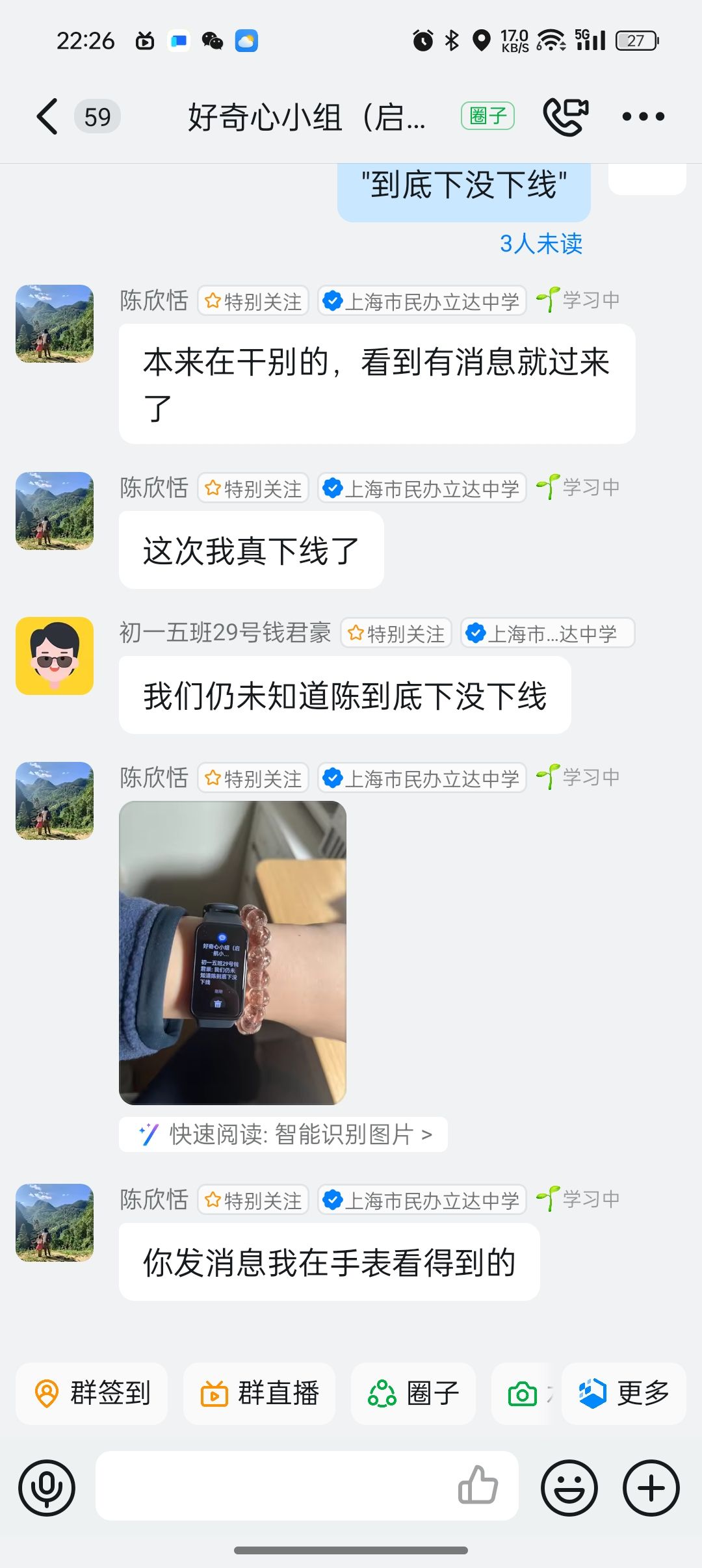Open the 圈子 tag beside group title
702x1568 pixels.
click(487, 116)
